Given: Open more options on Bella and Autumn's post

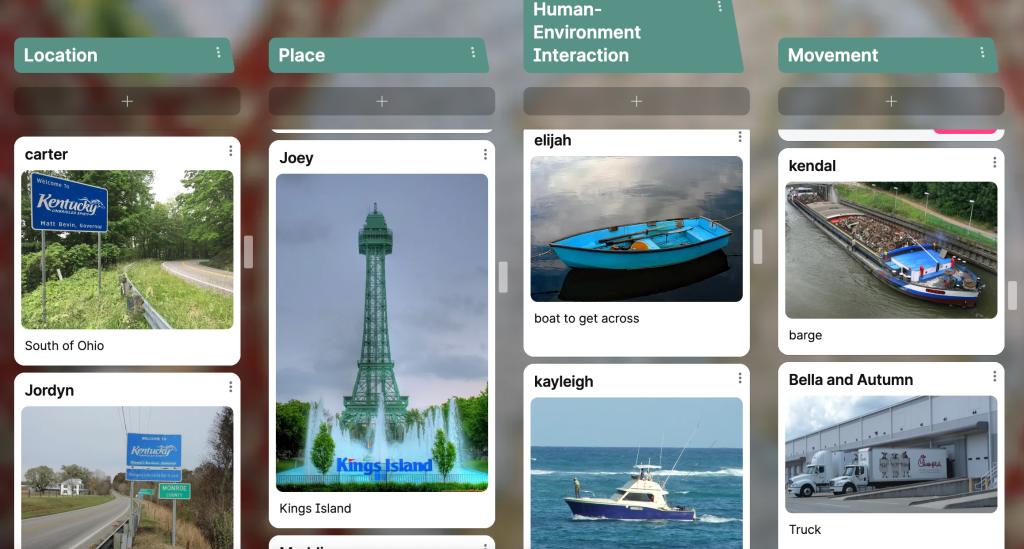Looking at the screenshot, I should point(994,376).
